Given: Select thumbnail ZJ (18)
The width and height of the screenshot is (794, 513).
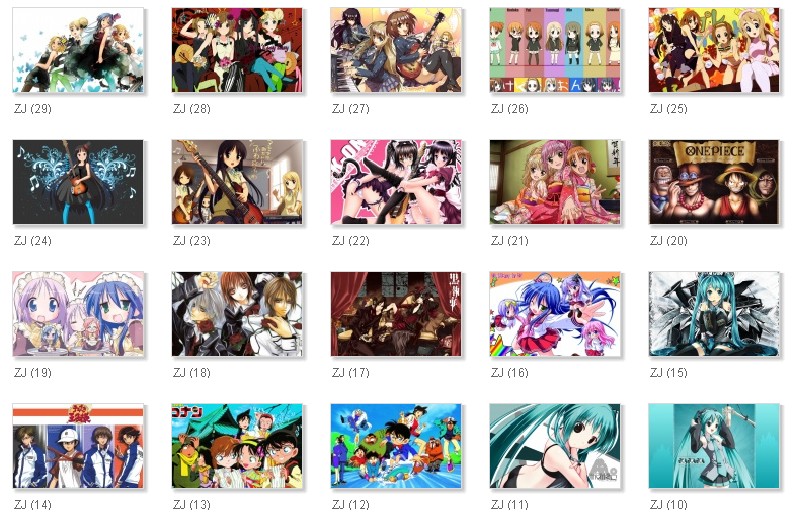Looking at the screenshot, I should coord(237,314).
